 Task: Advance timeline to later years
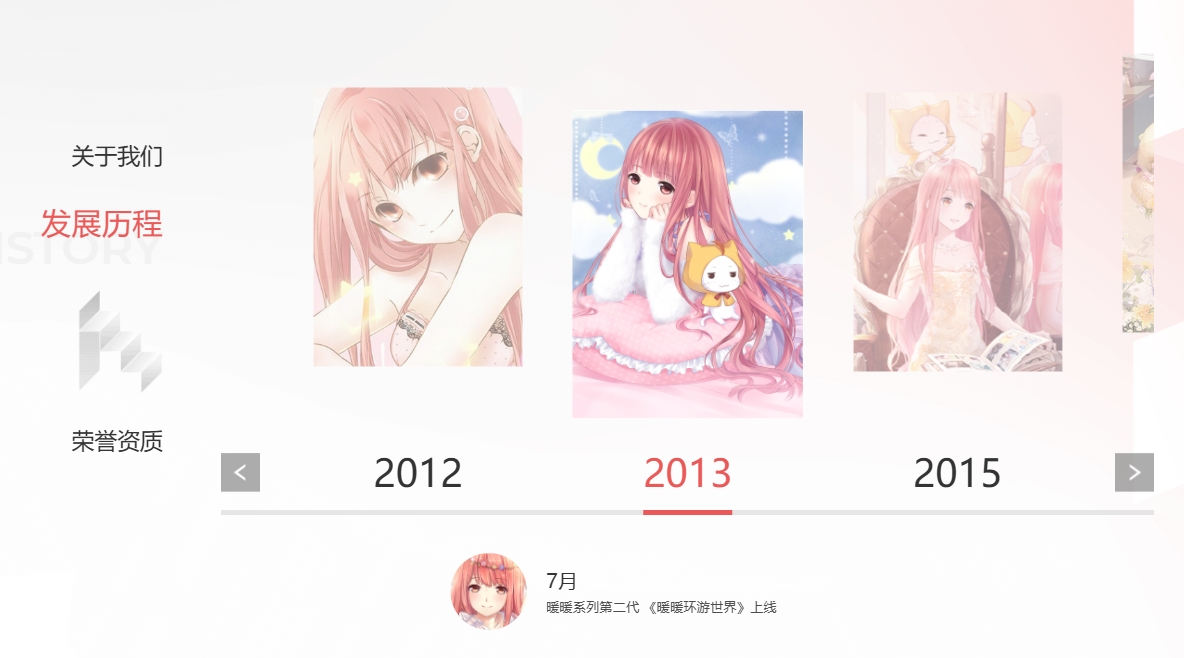[x=1134, y=472]
